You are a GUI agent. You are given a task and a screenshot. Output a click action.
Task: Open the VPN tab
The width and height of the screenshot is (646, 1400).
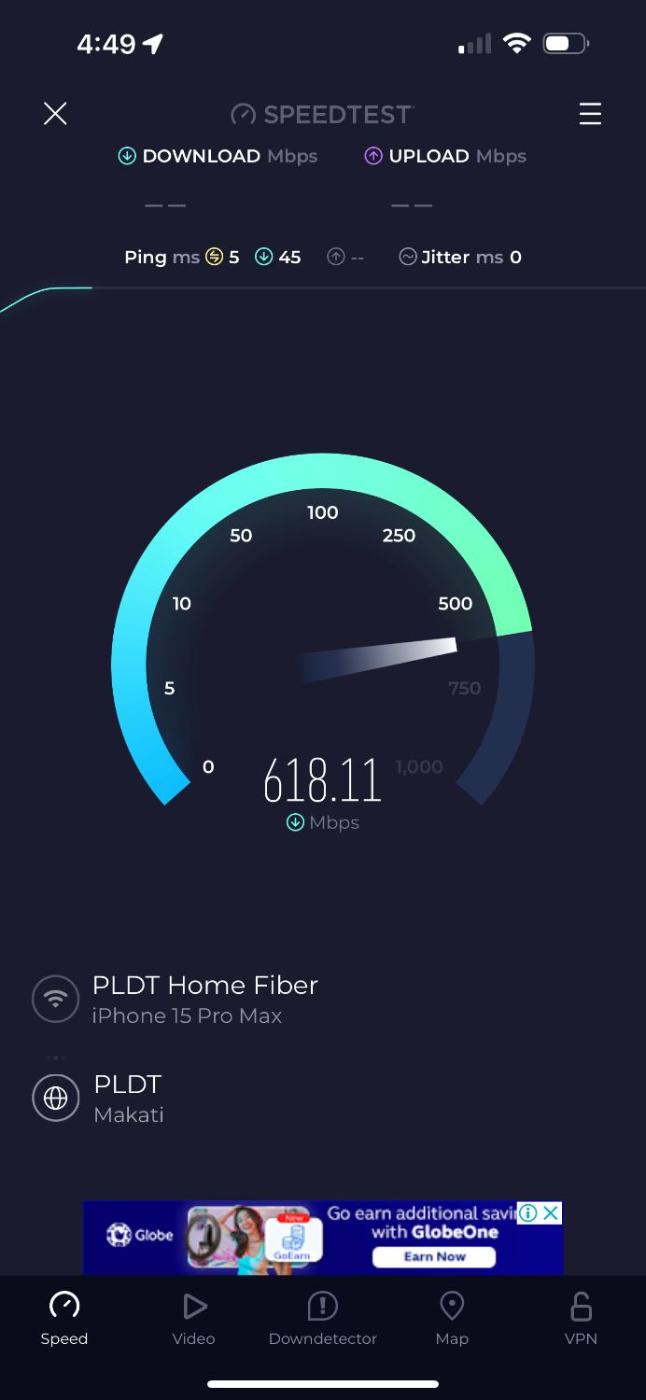pyautogui.click(x=580, y=1318)
